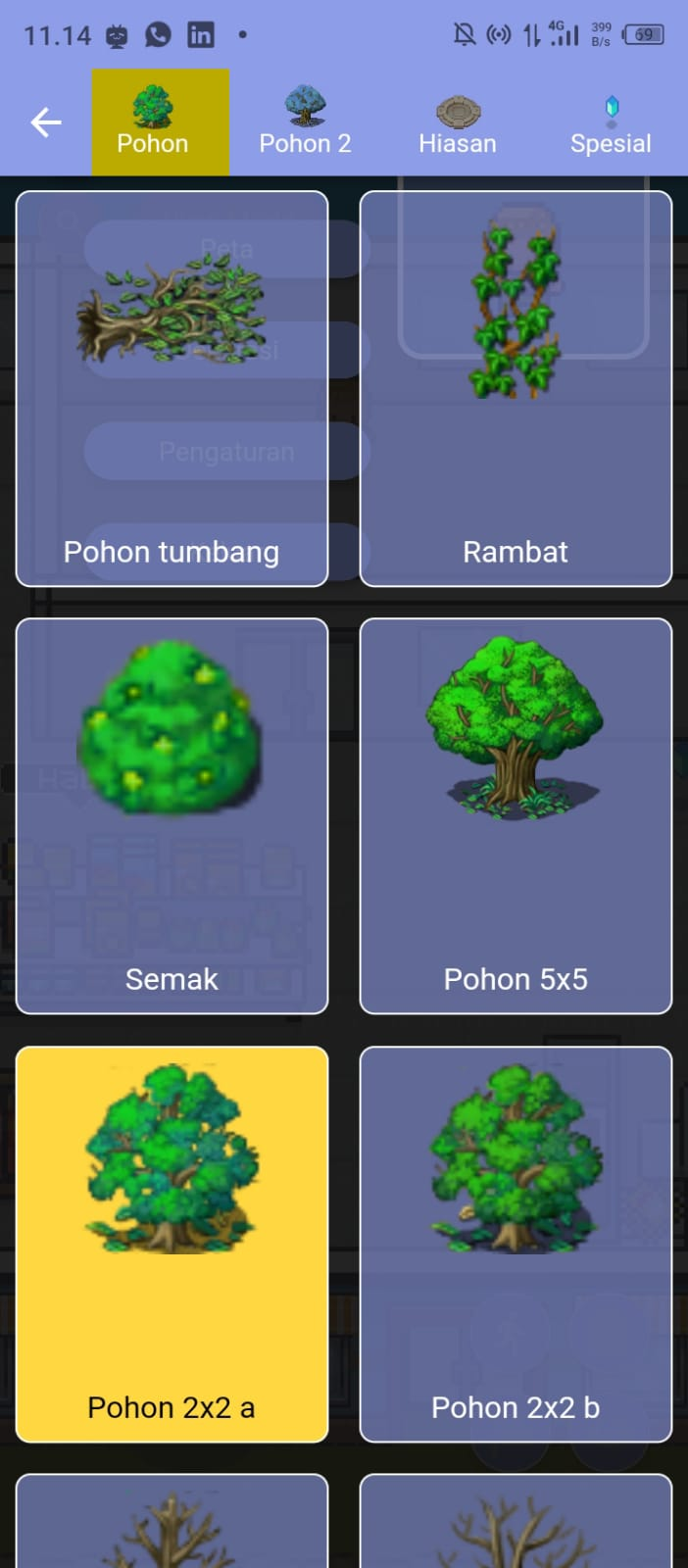Pick the Semak bush tile

pyautogui.click(x=172, y=815)
